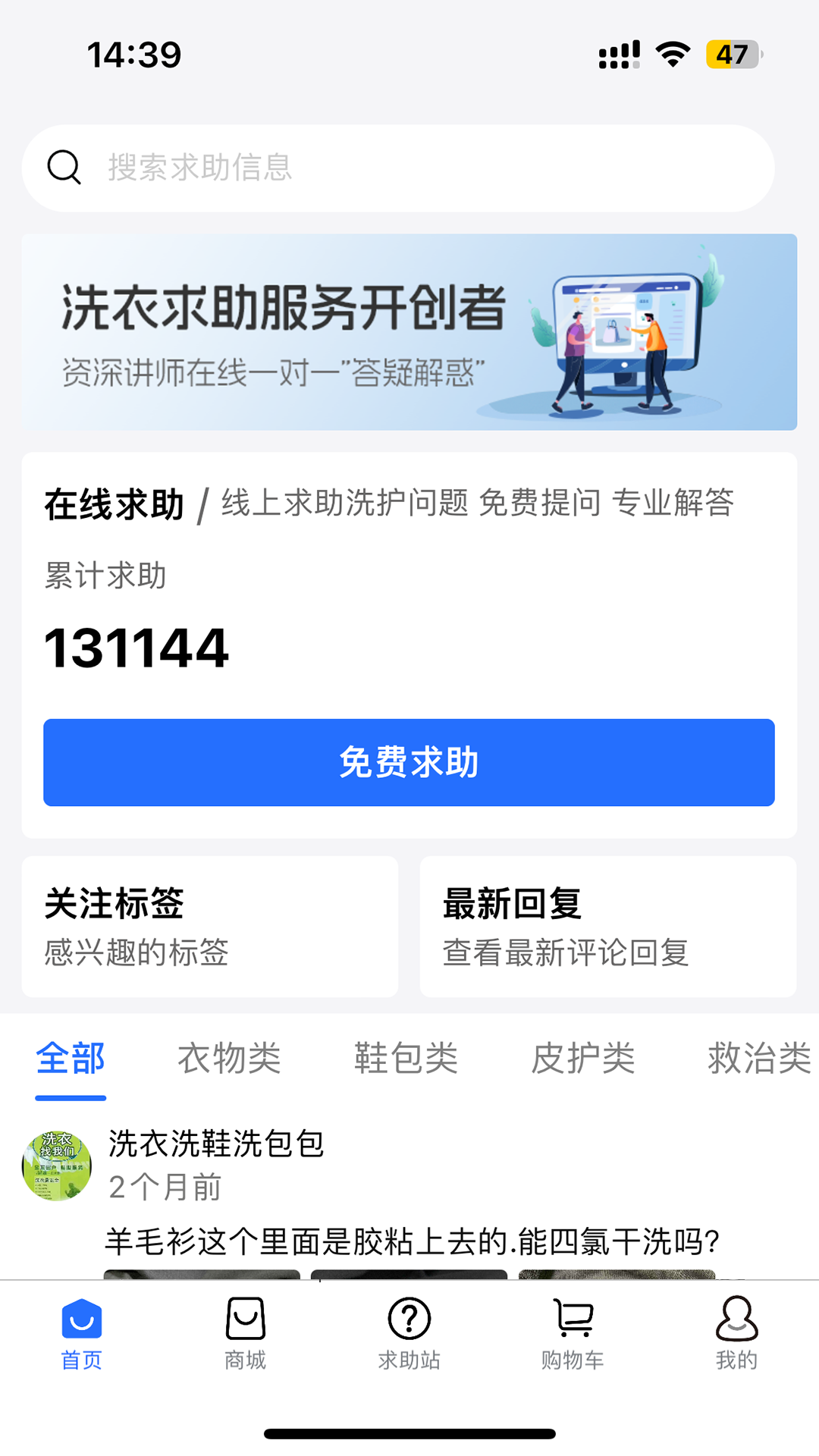Open the 求助站 tab
This screenshot has width=819, height=1456.
tap(409, 1333)
